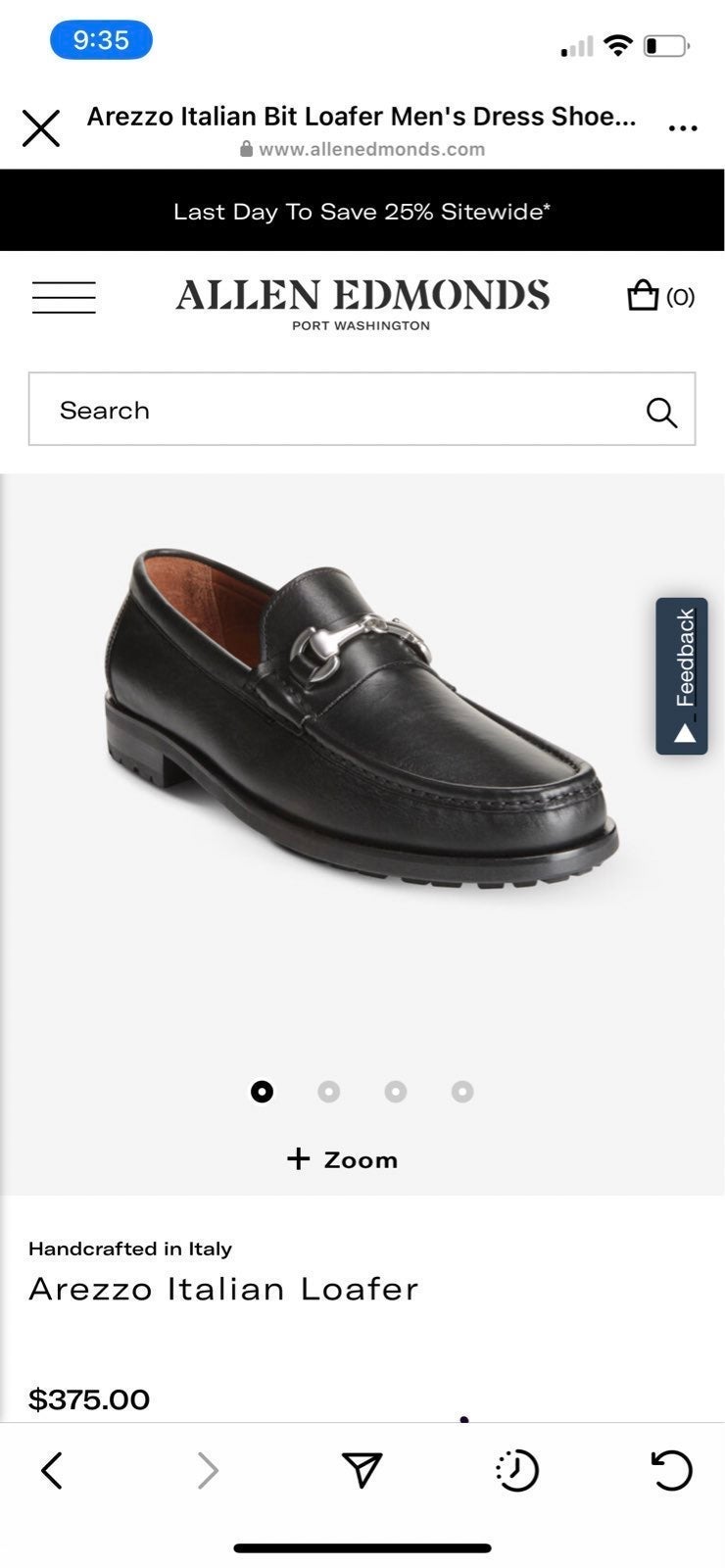Tap the magnifying glass search icon
This screenshot has width=725, height=1568.
click(662, 413)
